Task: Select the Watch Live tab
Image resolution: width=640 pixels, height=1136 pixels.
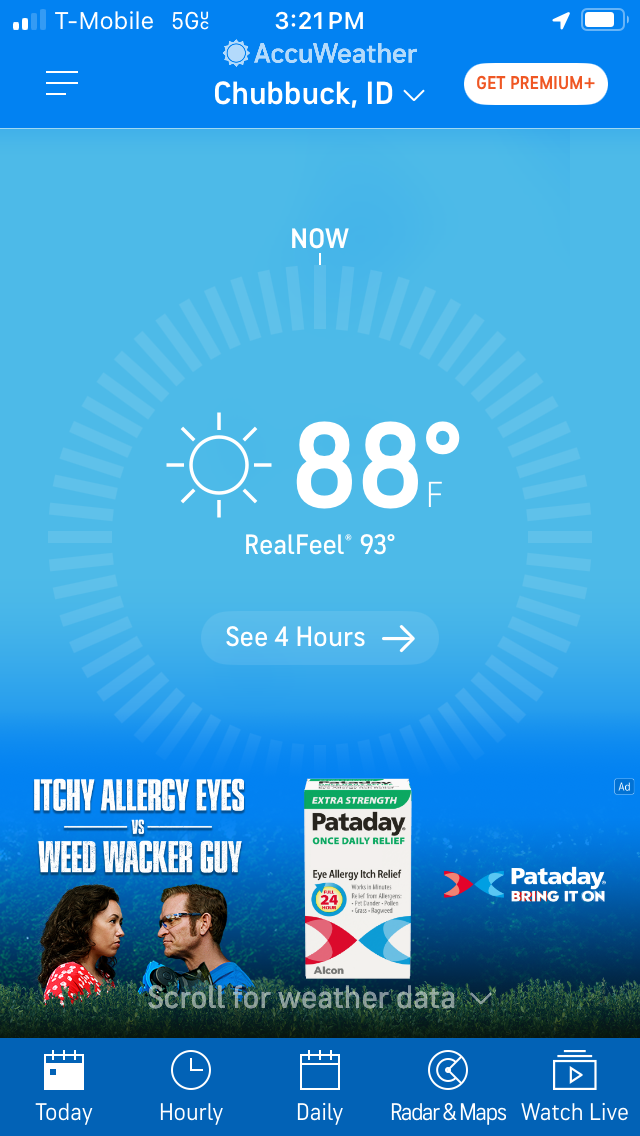Action: coord(575,1087)
